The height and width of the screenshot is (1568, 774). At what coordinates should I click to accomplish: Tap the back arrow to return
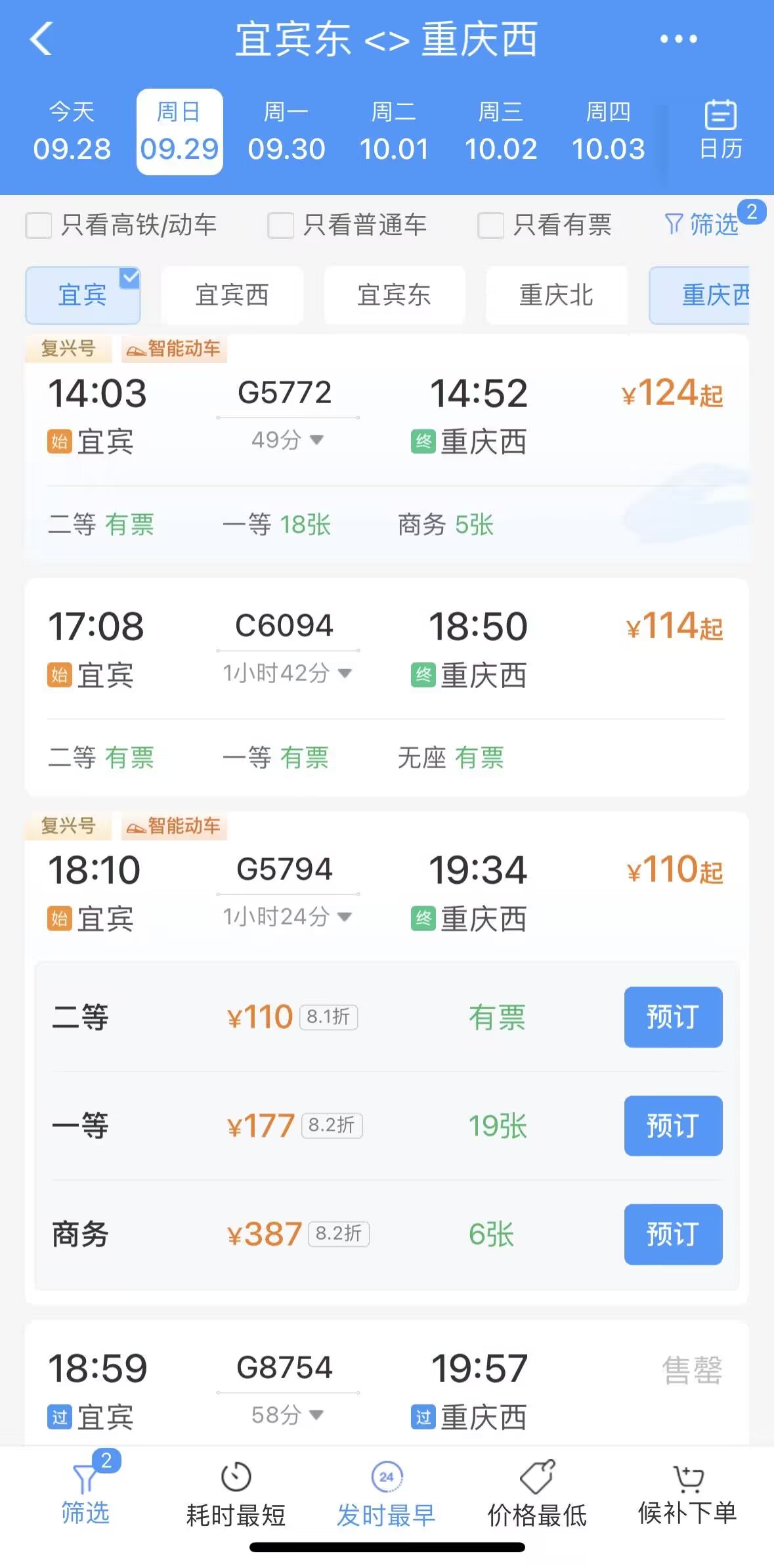click(41, 39)
